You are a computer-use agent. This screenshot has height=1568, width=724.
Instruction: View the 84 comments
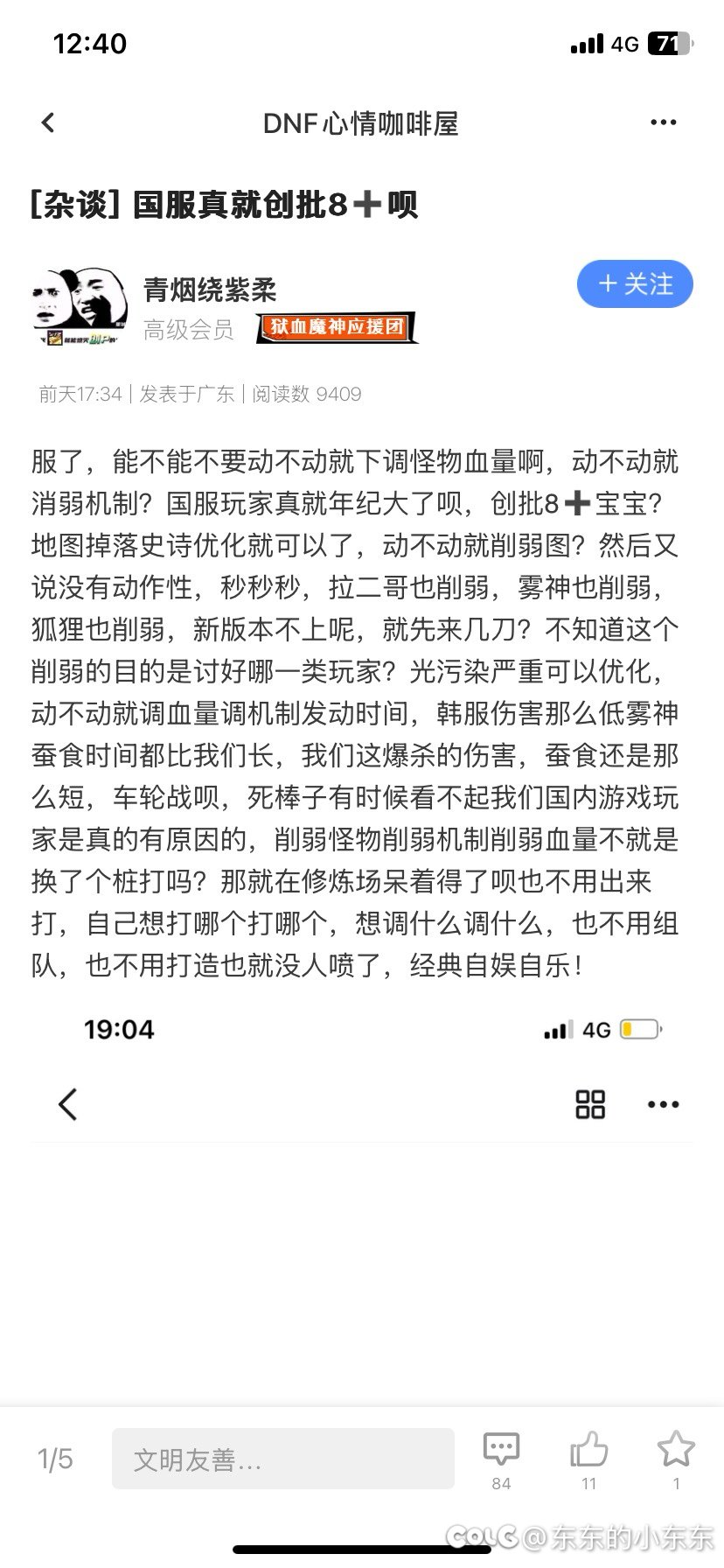point(501,1459)
